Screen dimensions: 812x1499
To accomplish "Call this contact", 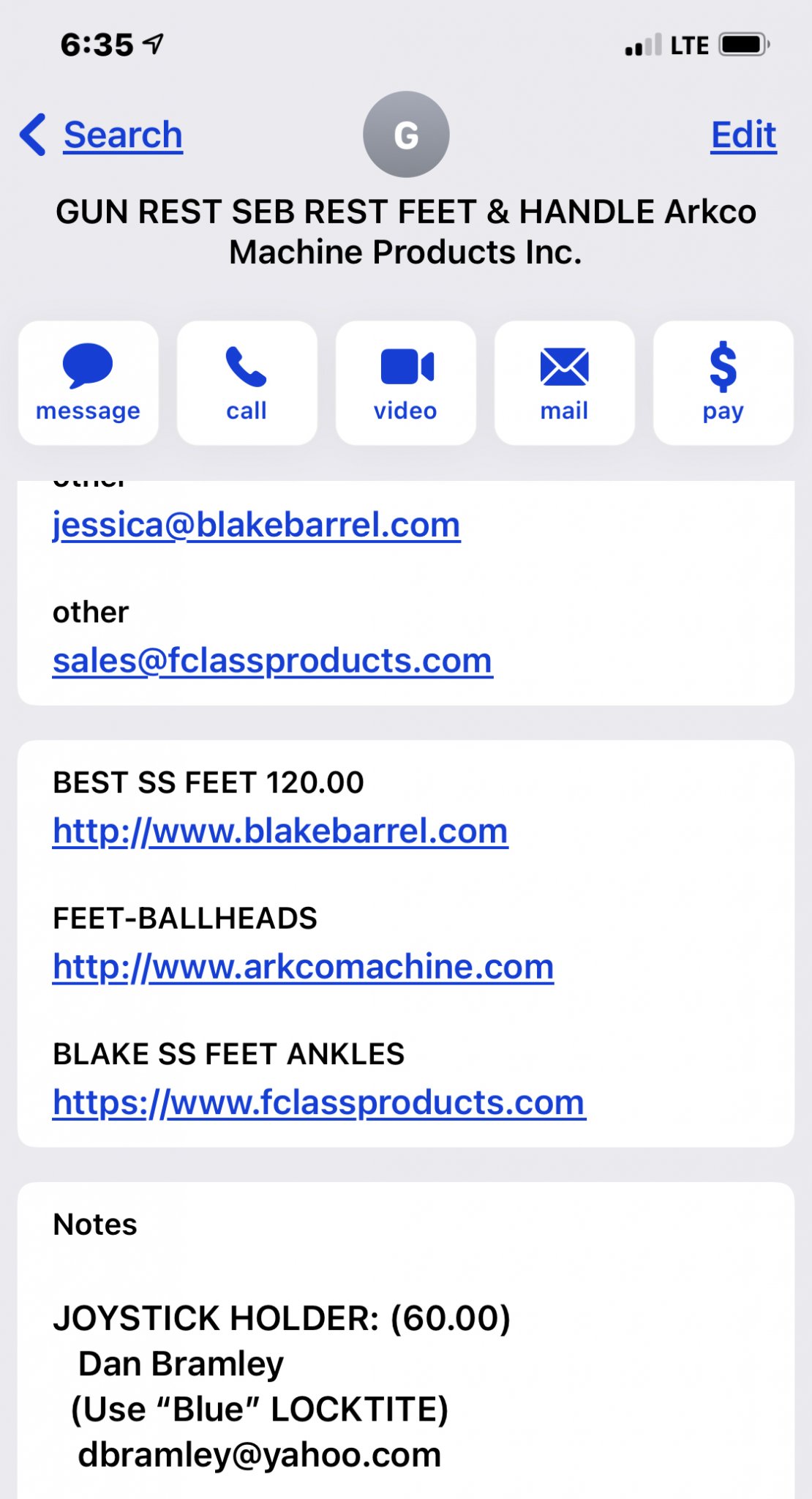I will 247,383.
